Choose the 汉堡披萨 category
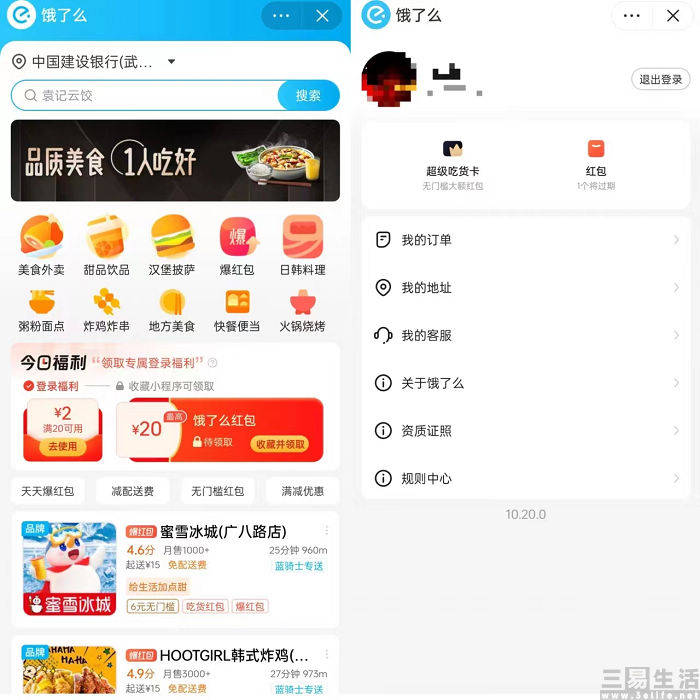 [171, 246]
